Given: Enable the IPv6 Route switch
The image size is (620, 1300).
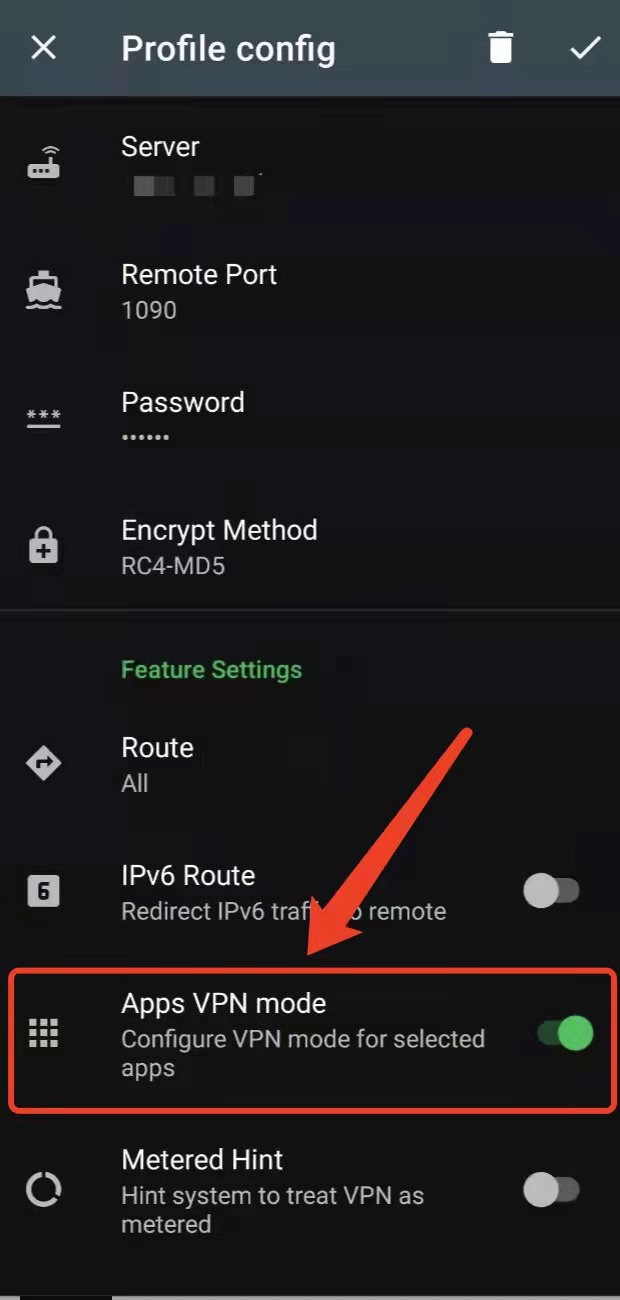Looking at the screenshot, I should point(552,891).
